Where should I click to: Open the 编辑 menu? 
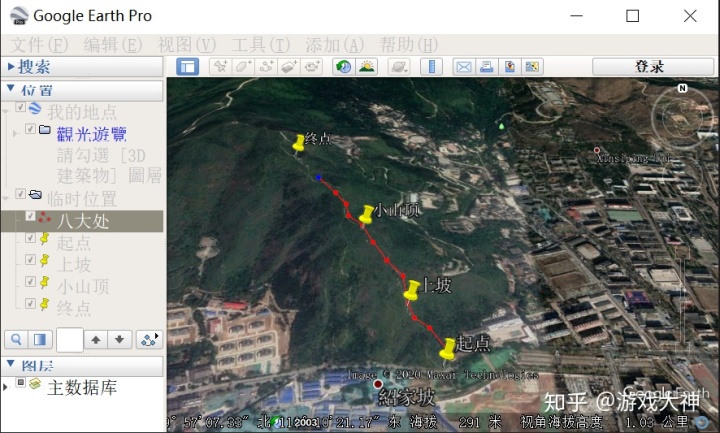pyautogui.click(x=112, y=44)
